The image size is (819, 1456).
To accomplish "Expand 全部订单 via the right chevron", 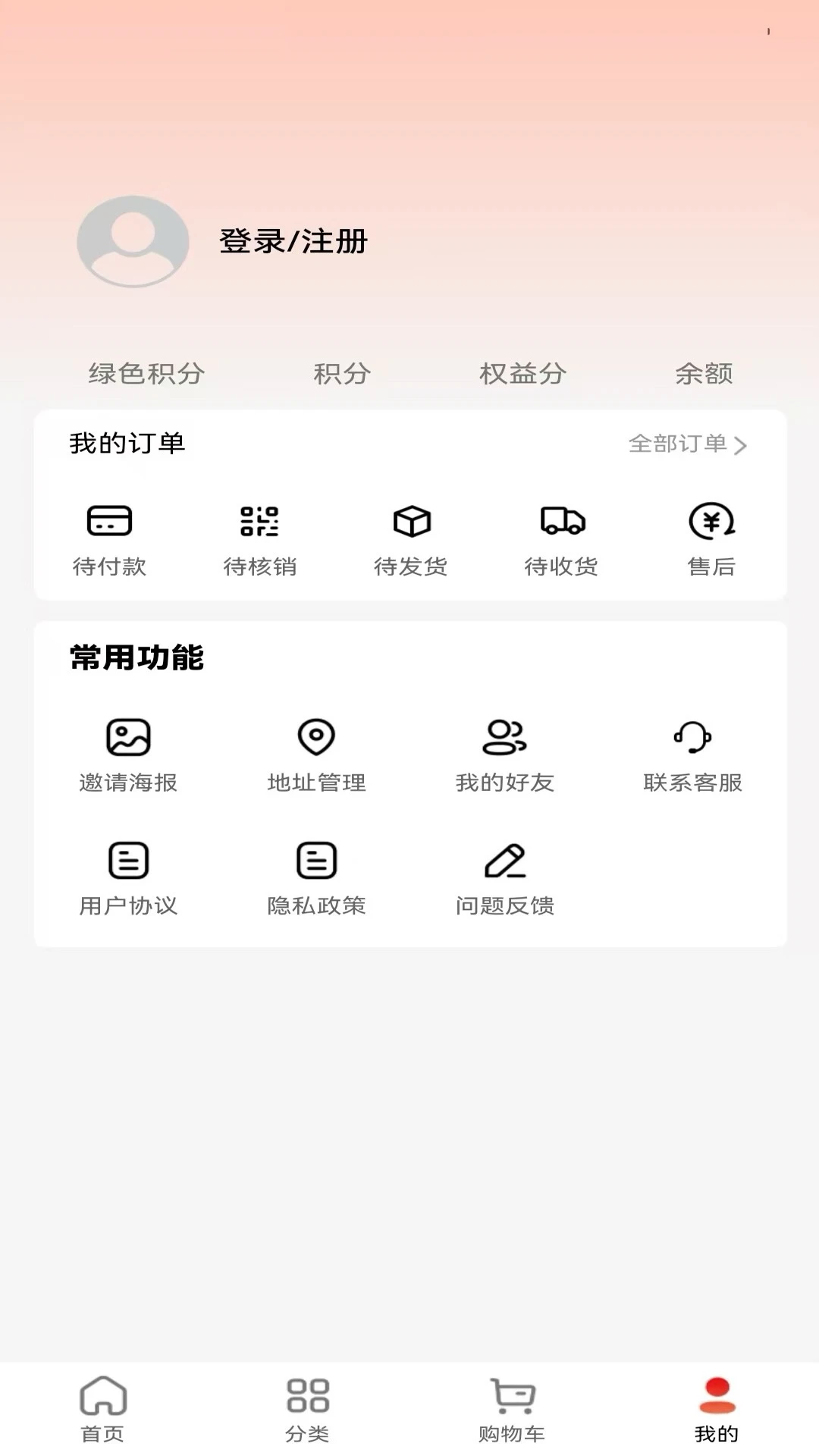I will pyautogui.click(x=742, y=447).
